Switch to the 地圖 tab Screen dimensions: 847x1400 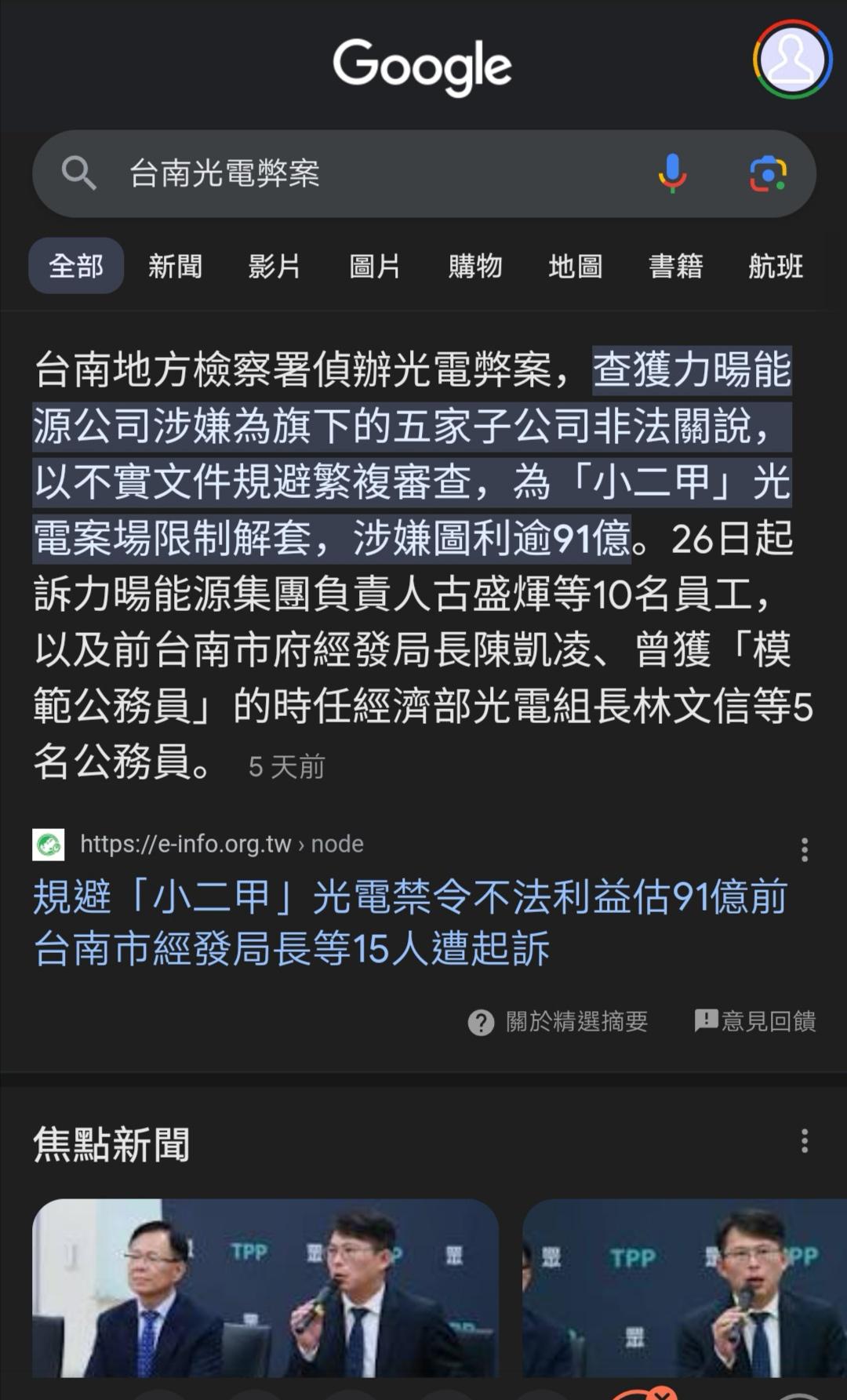(x=576, y=266)
